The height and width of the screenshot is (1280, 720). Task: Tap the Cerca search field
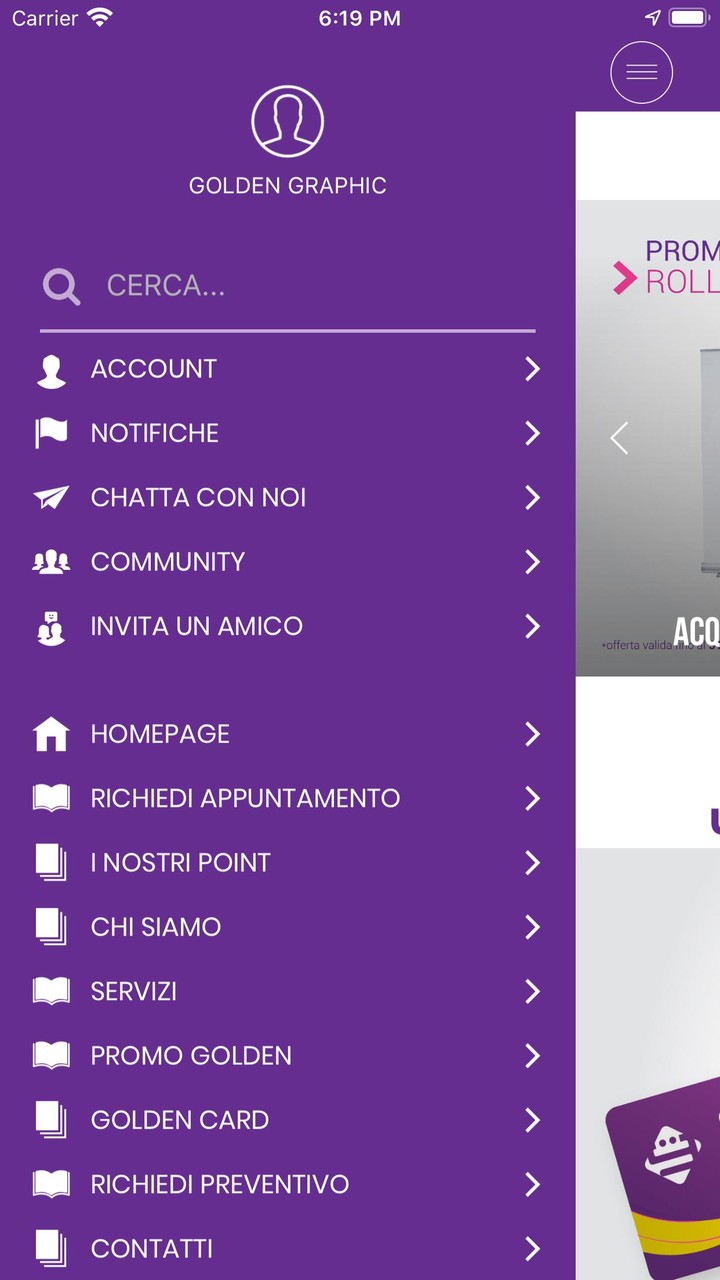pos(300,286)
